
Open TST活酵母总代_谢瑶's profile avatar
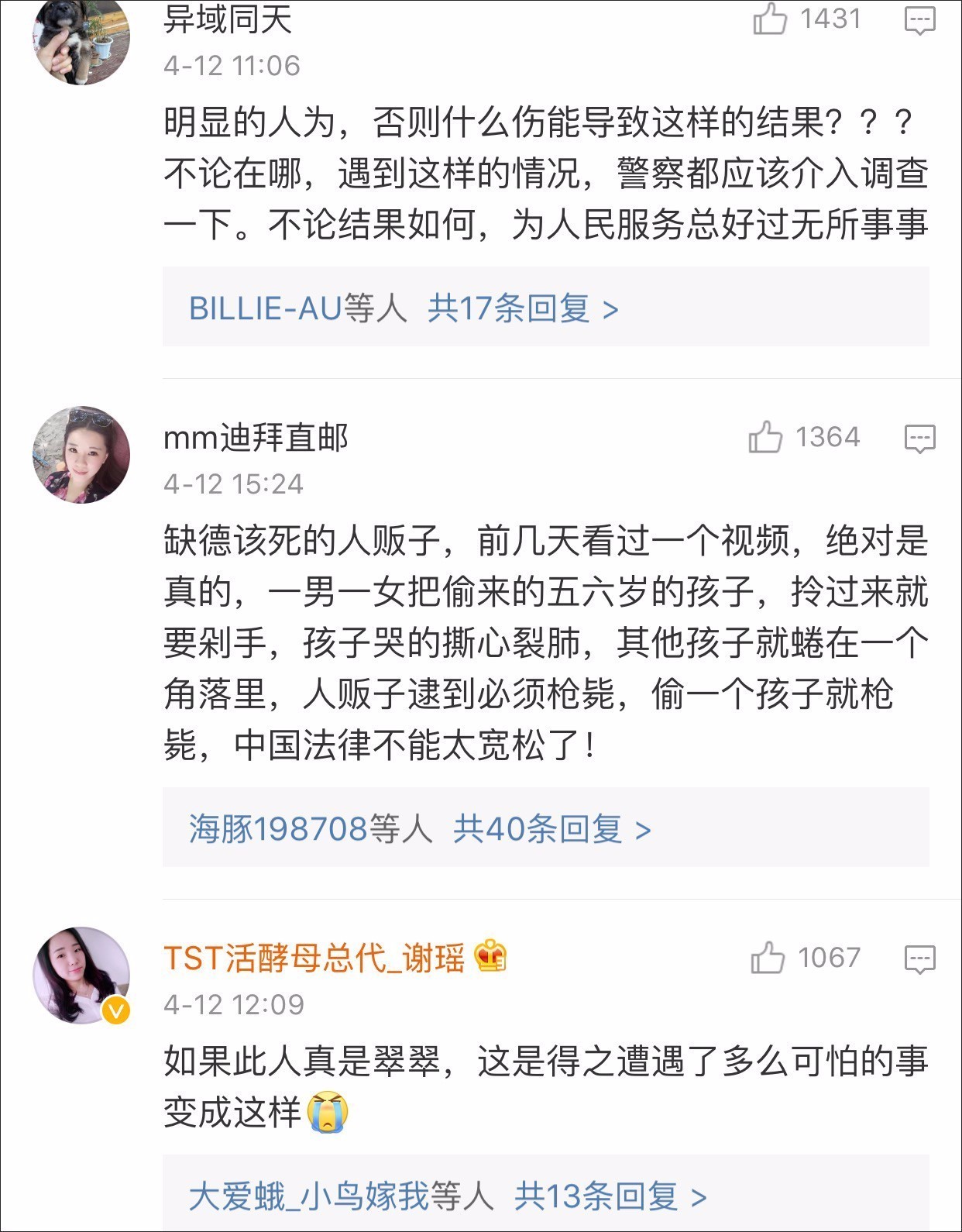point(81,975)
